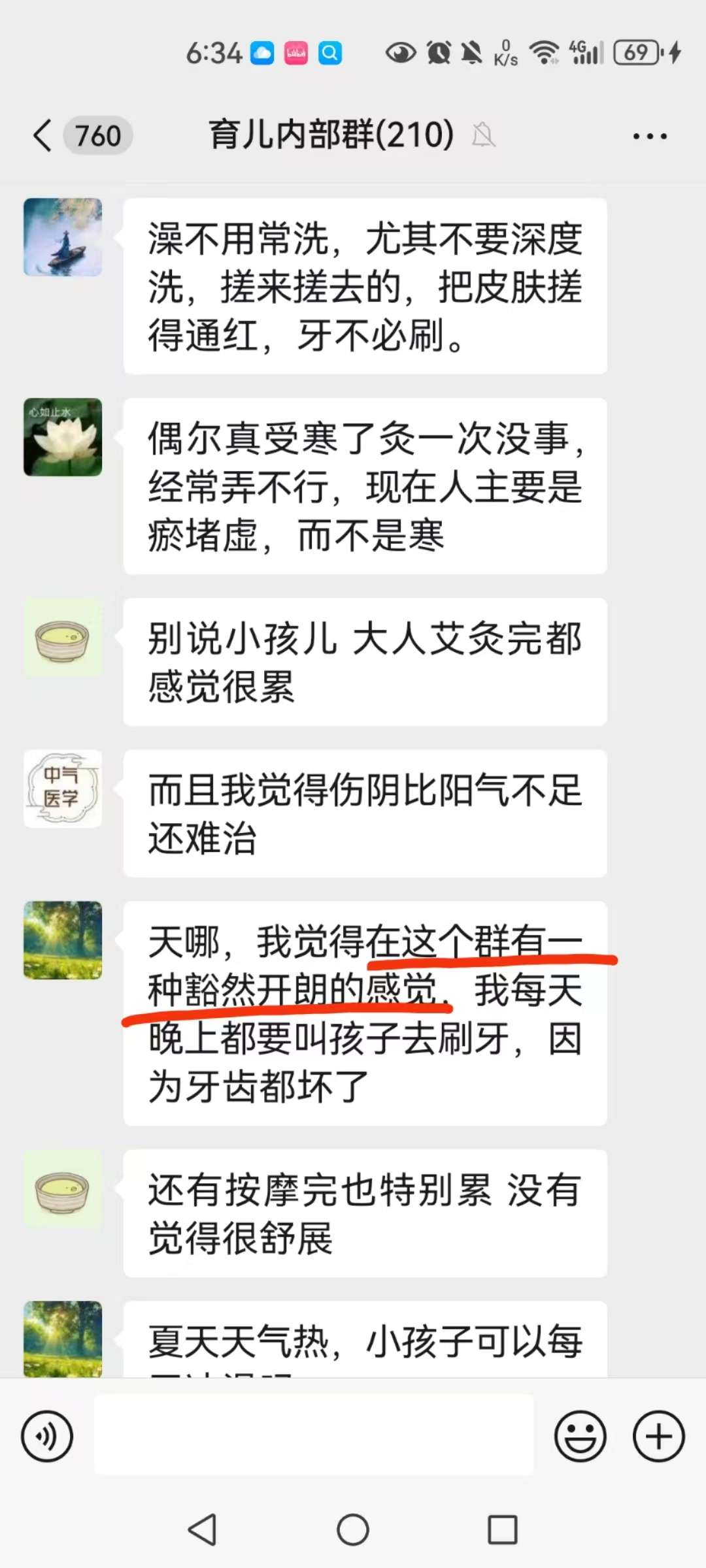Open the plus attachment menu

click(658, 1436)
